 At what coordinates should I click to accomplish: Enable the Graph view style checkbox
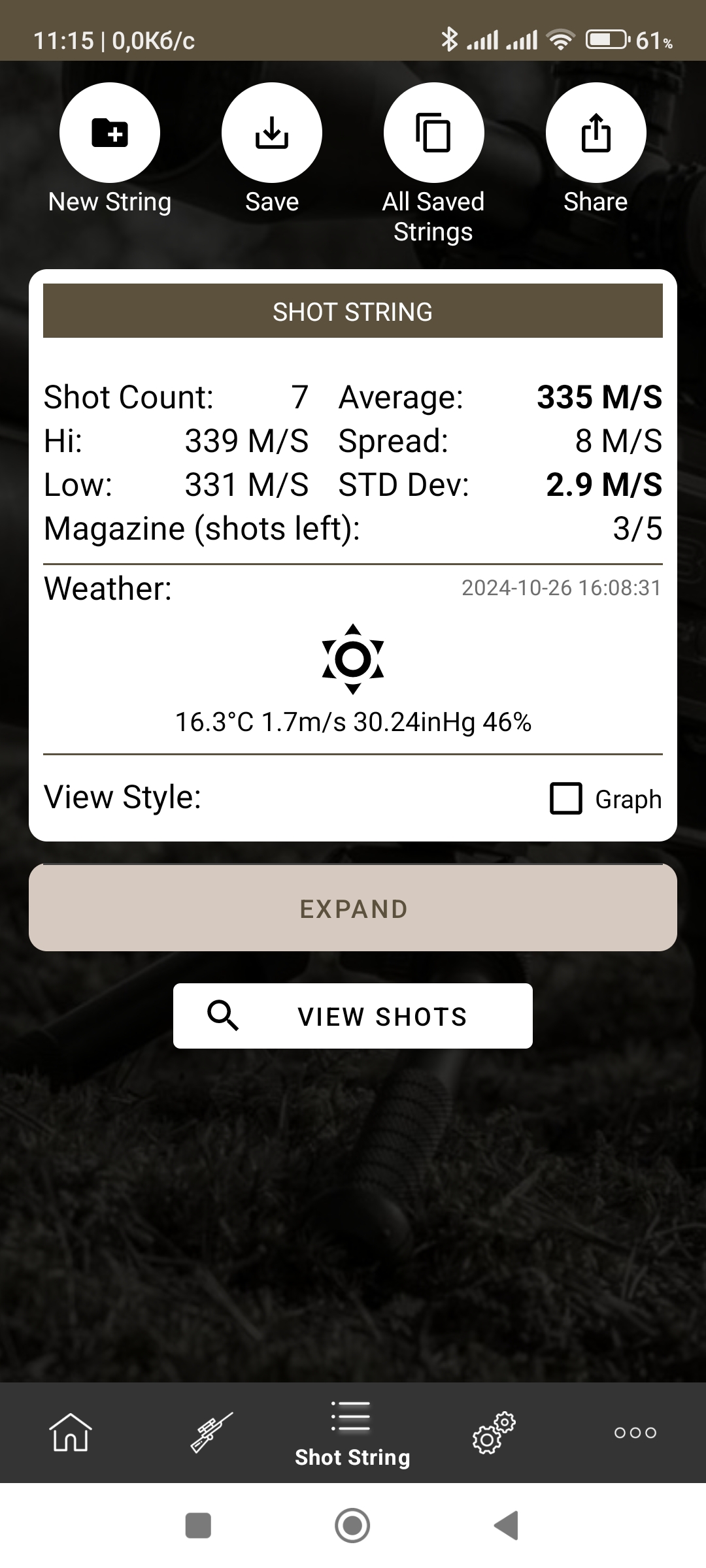tap(566, 798)
